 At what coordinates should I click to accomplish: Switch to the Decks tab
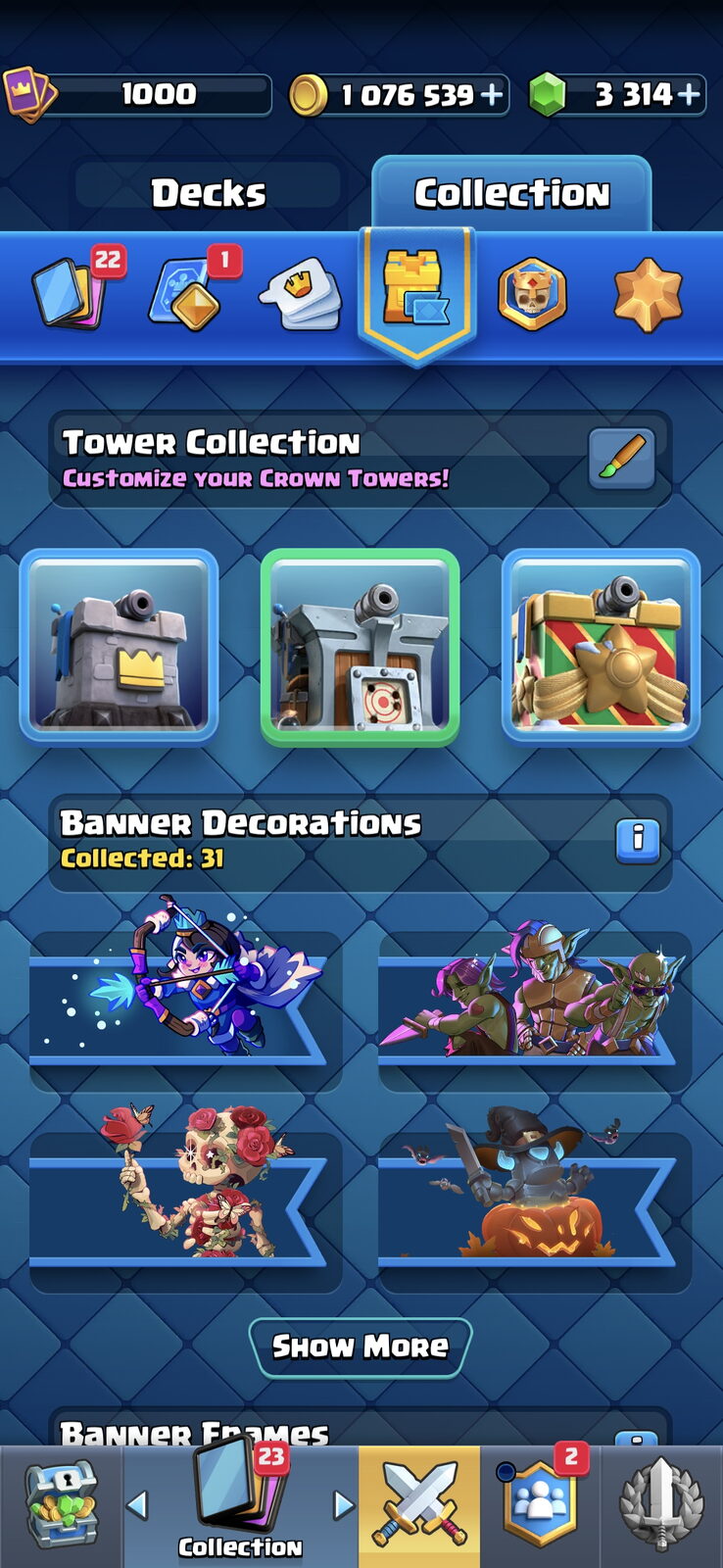[x=208, y=193]
